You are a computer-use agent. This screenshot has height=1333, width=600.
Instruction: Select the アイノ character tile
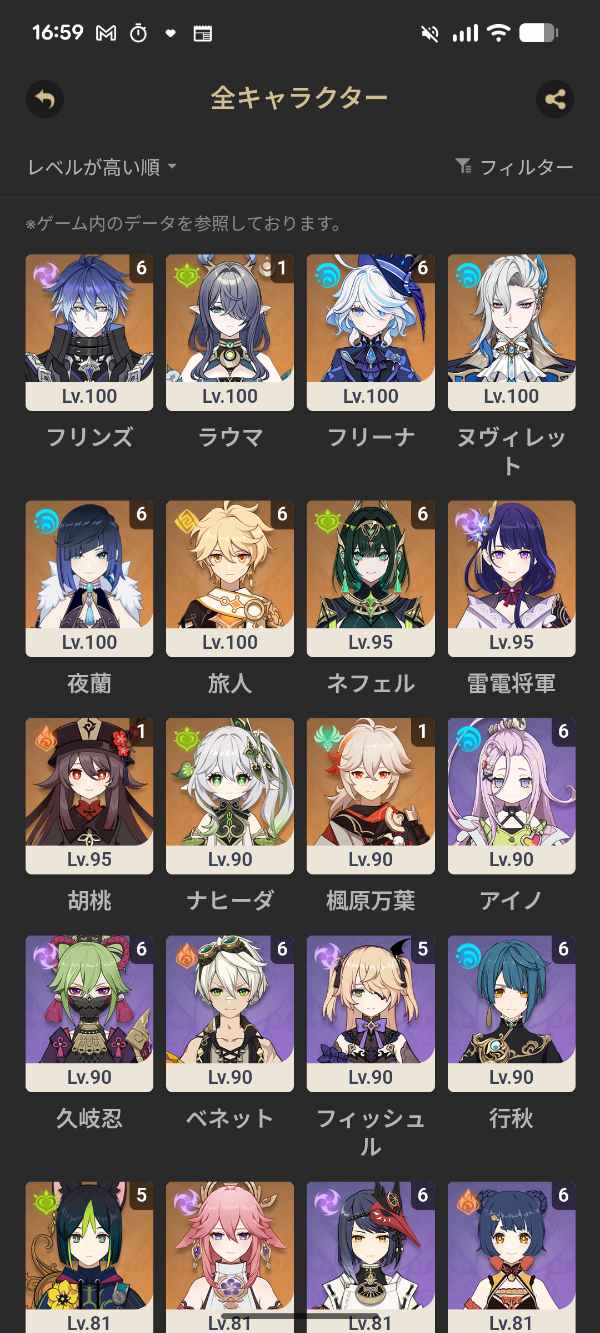click(511, 795)
